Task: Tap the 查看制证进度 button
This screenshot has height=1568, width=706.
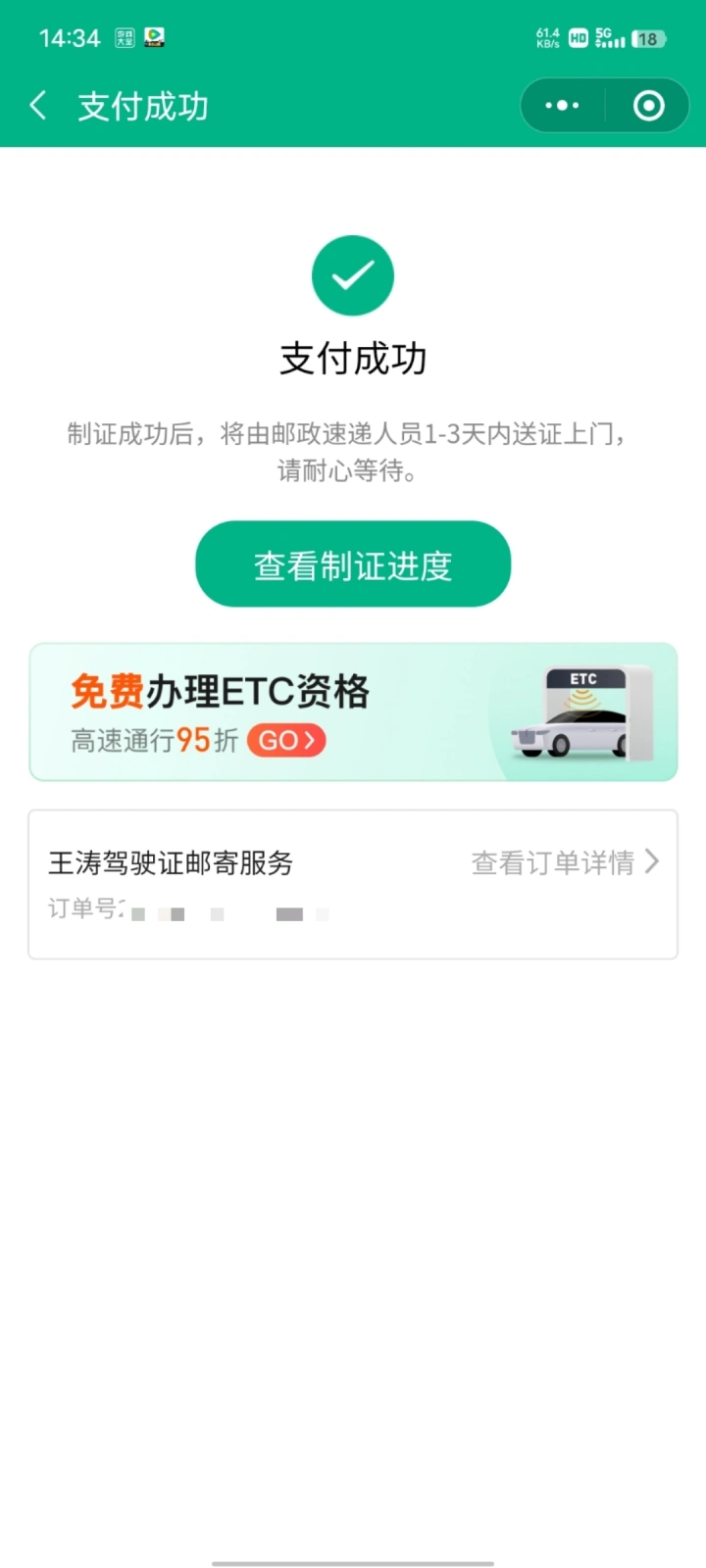Action: coord(353,564)
